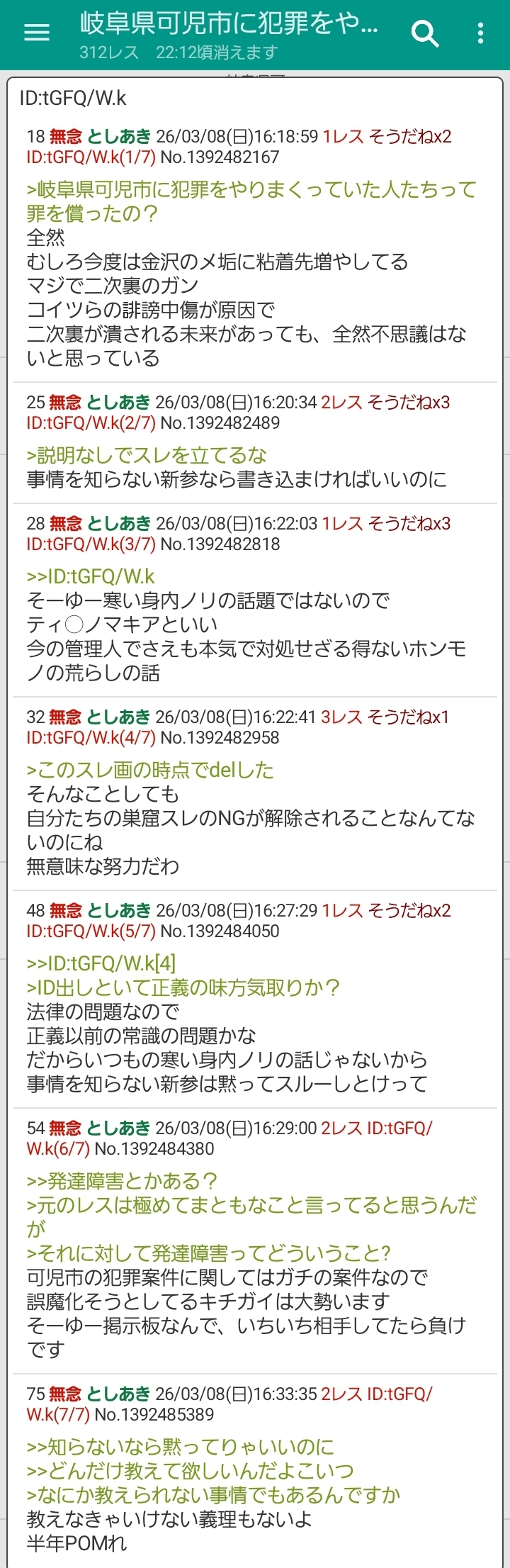This screenshot has width=510, height=1568.
Task: Tap the ID:tGFQ/W.k(1/7) link on post 18
Action: [x=91, y=157]
